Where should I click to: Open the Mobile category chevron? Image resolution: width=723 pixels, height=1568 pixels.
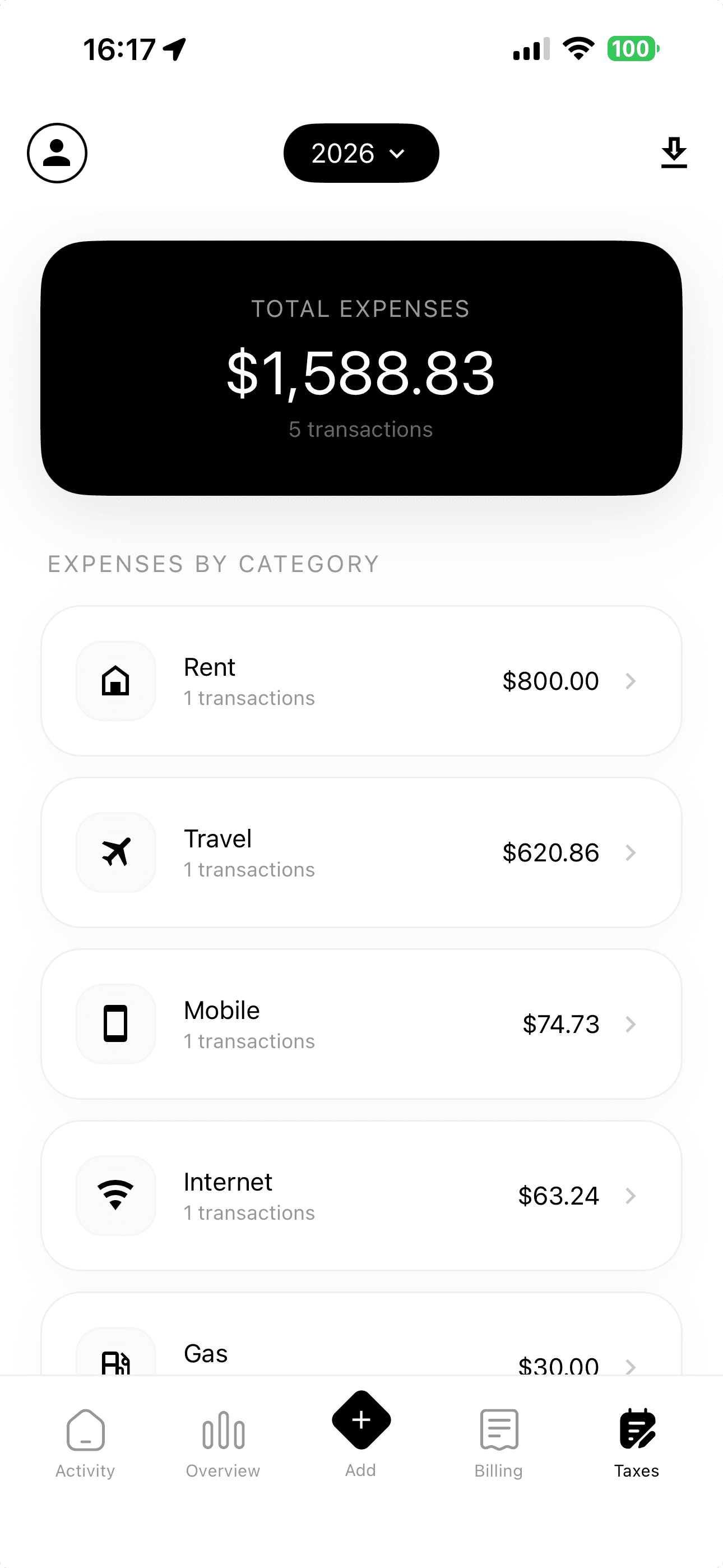pyautogui.click(x=632, y=1024)
